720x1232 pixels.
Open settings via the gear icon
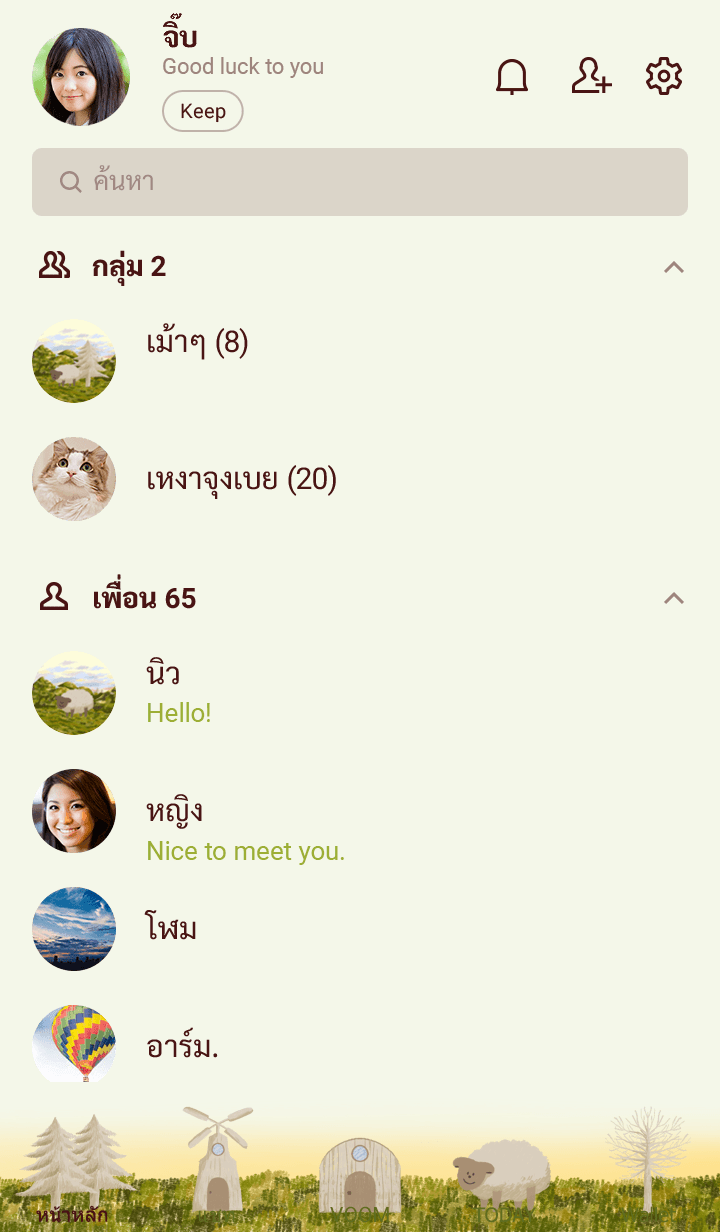[x=664, y=77]
